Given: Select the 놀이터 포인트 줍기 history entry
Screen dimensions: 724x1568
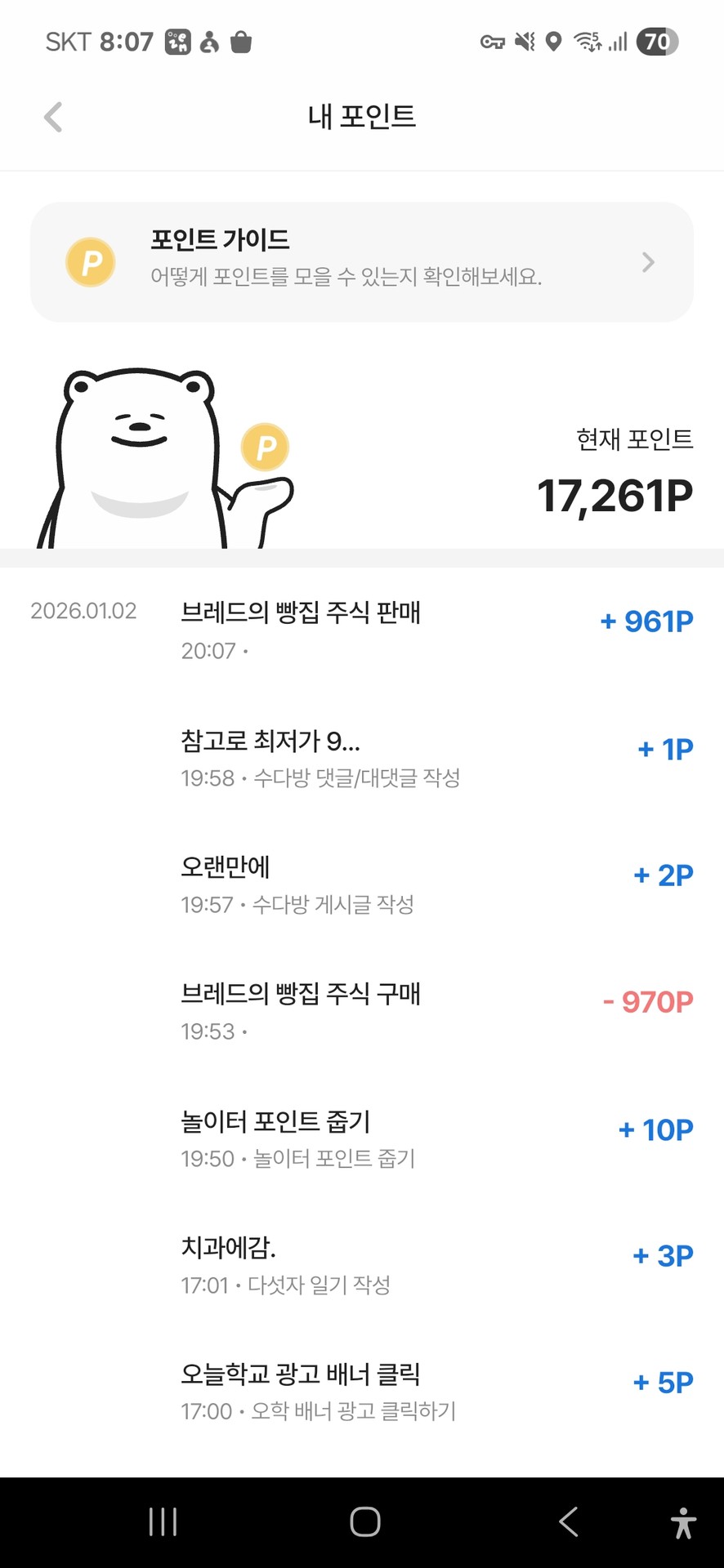Looking at the screenshot, I should (276, 1122).
